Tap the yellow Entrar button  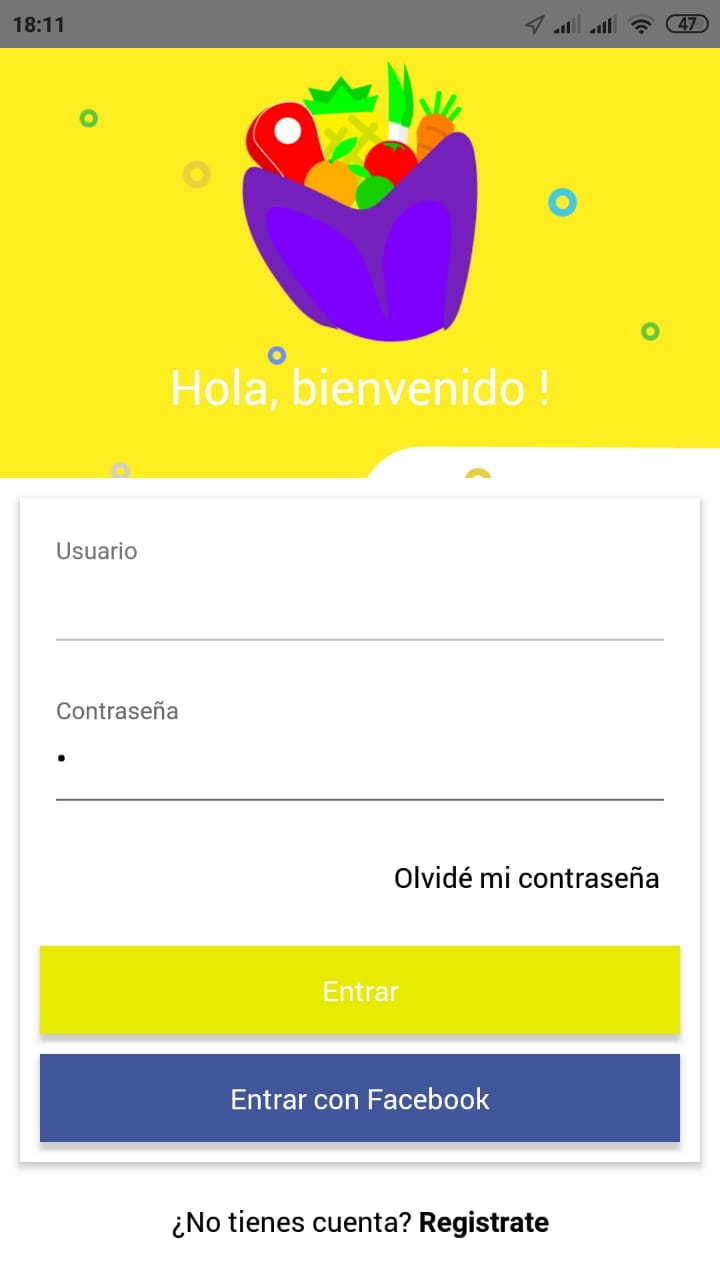point(360,990)
